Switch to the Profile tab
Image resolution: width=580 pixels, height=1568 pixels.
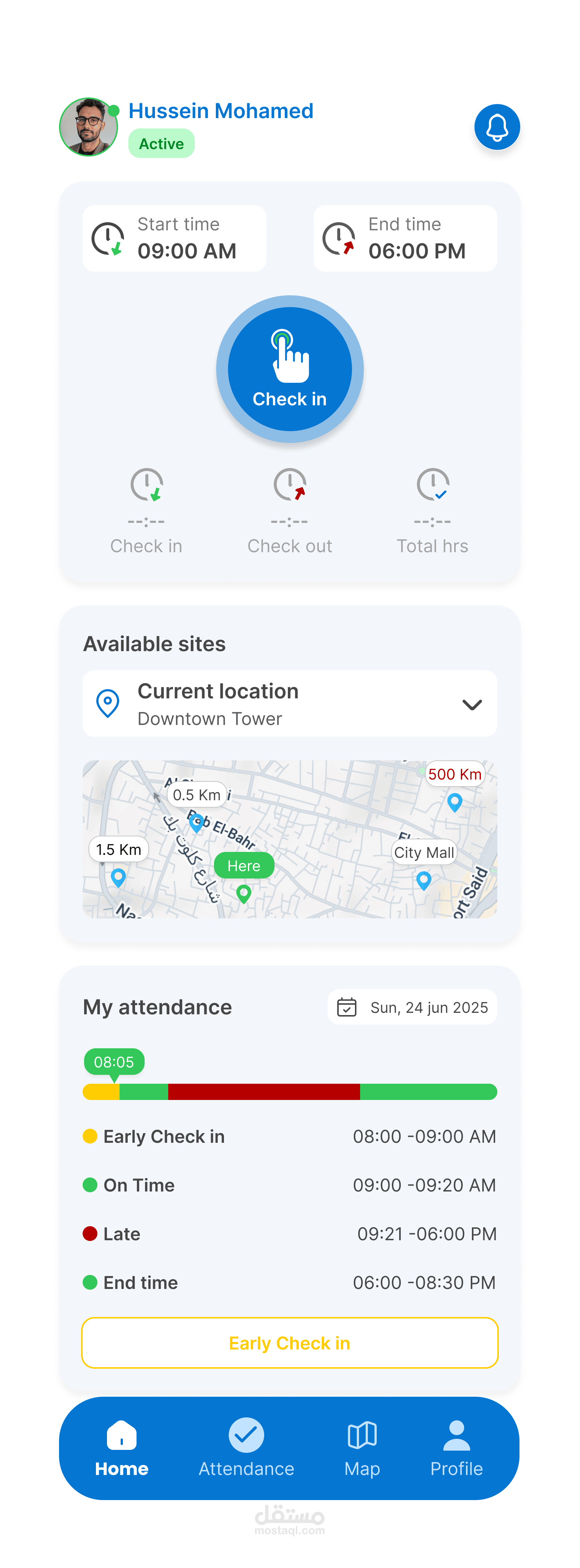(456, 1449)
